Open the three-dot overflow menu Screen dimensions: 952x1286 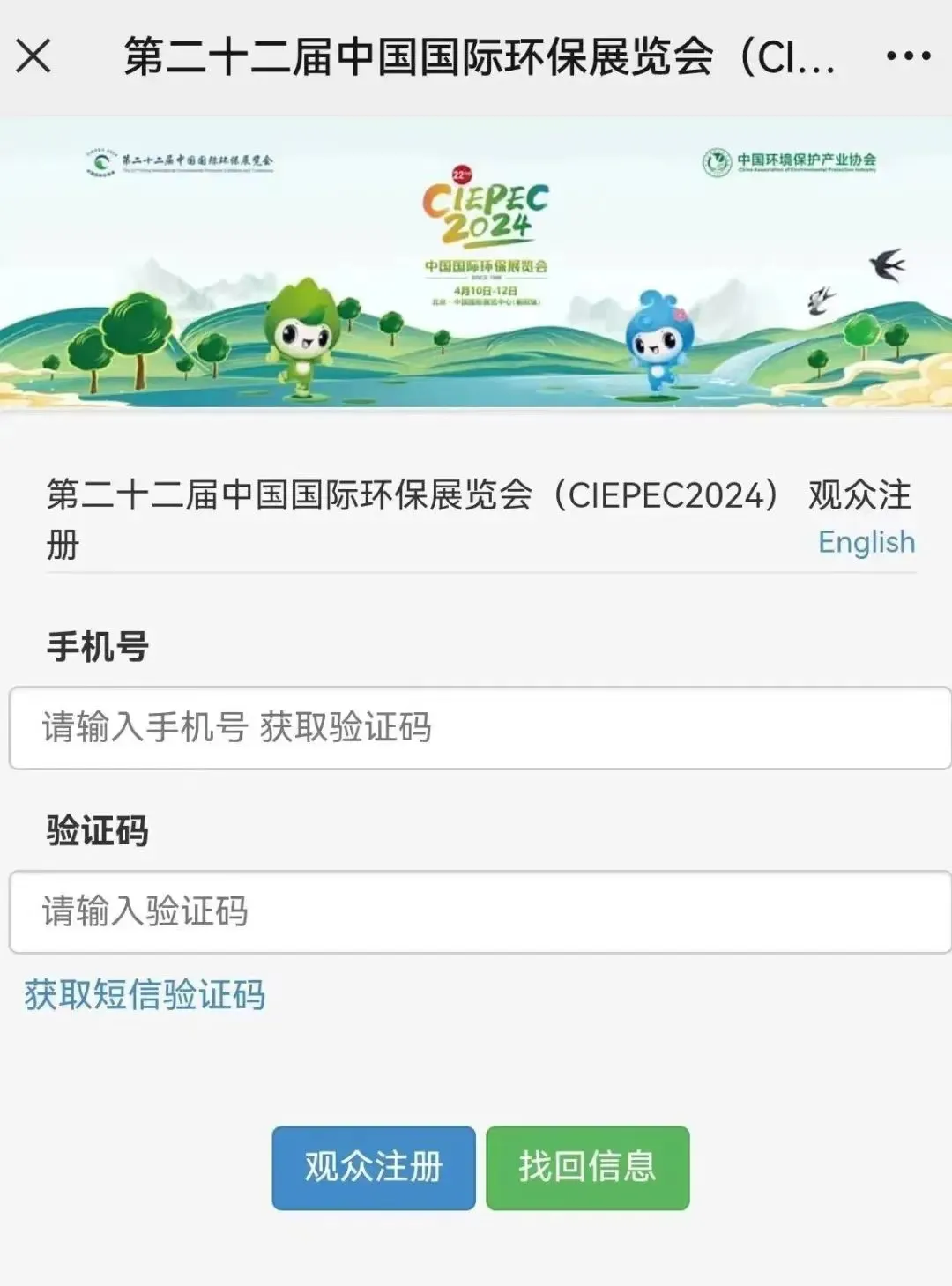908,56
